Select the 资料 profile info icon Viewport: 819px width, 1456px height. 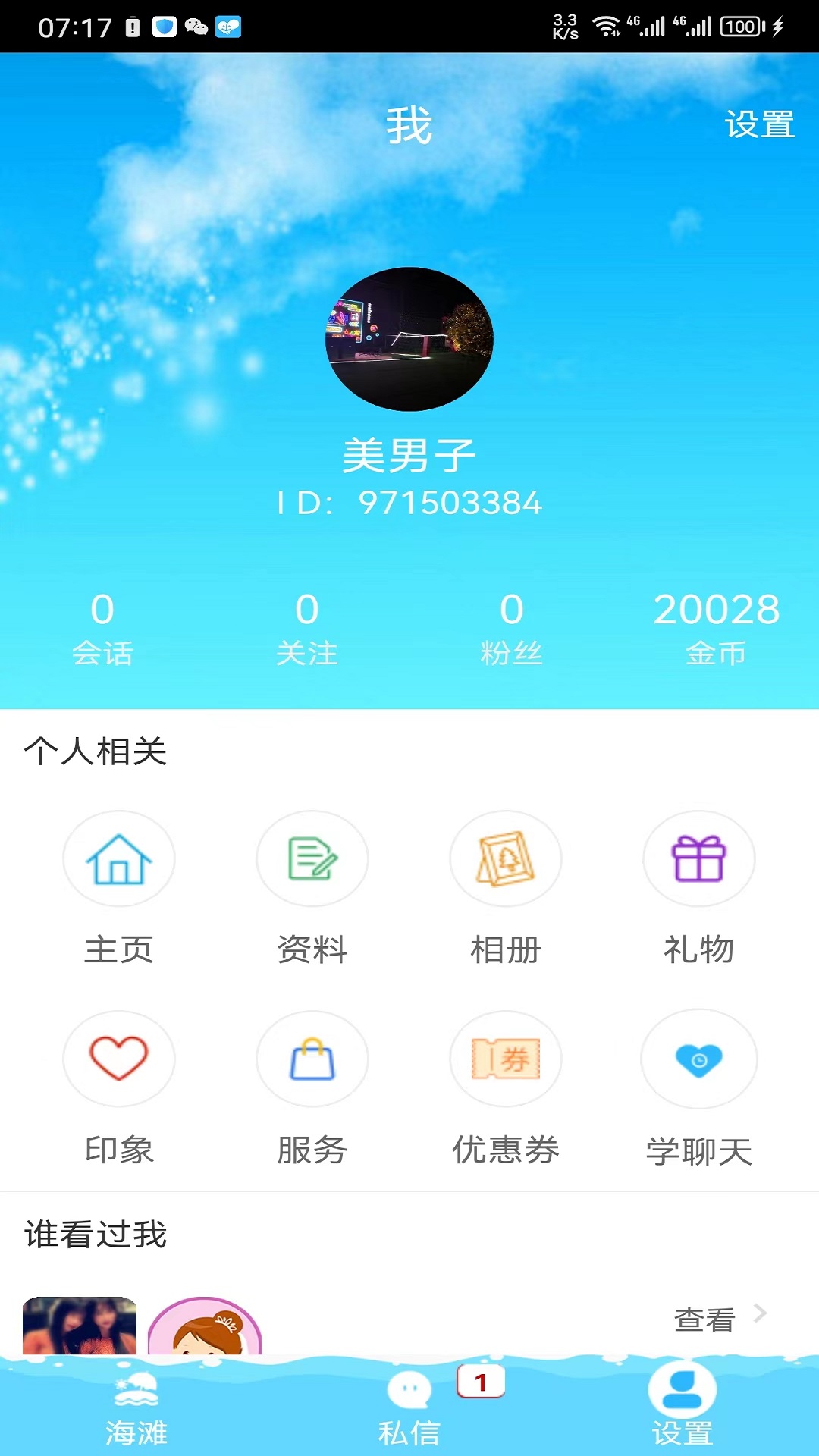tap(312, 859)
